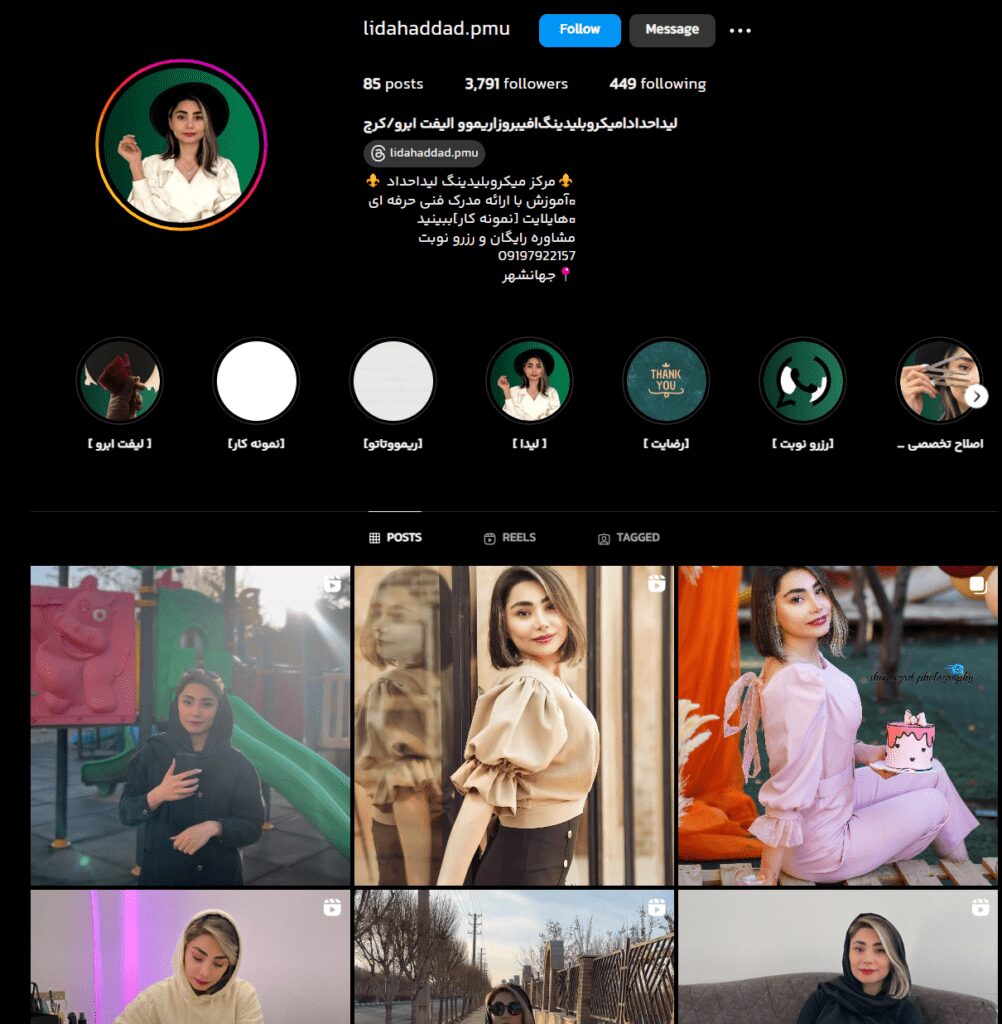Select the Posts tab

click(x=395, y=538)
